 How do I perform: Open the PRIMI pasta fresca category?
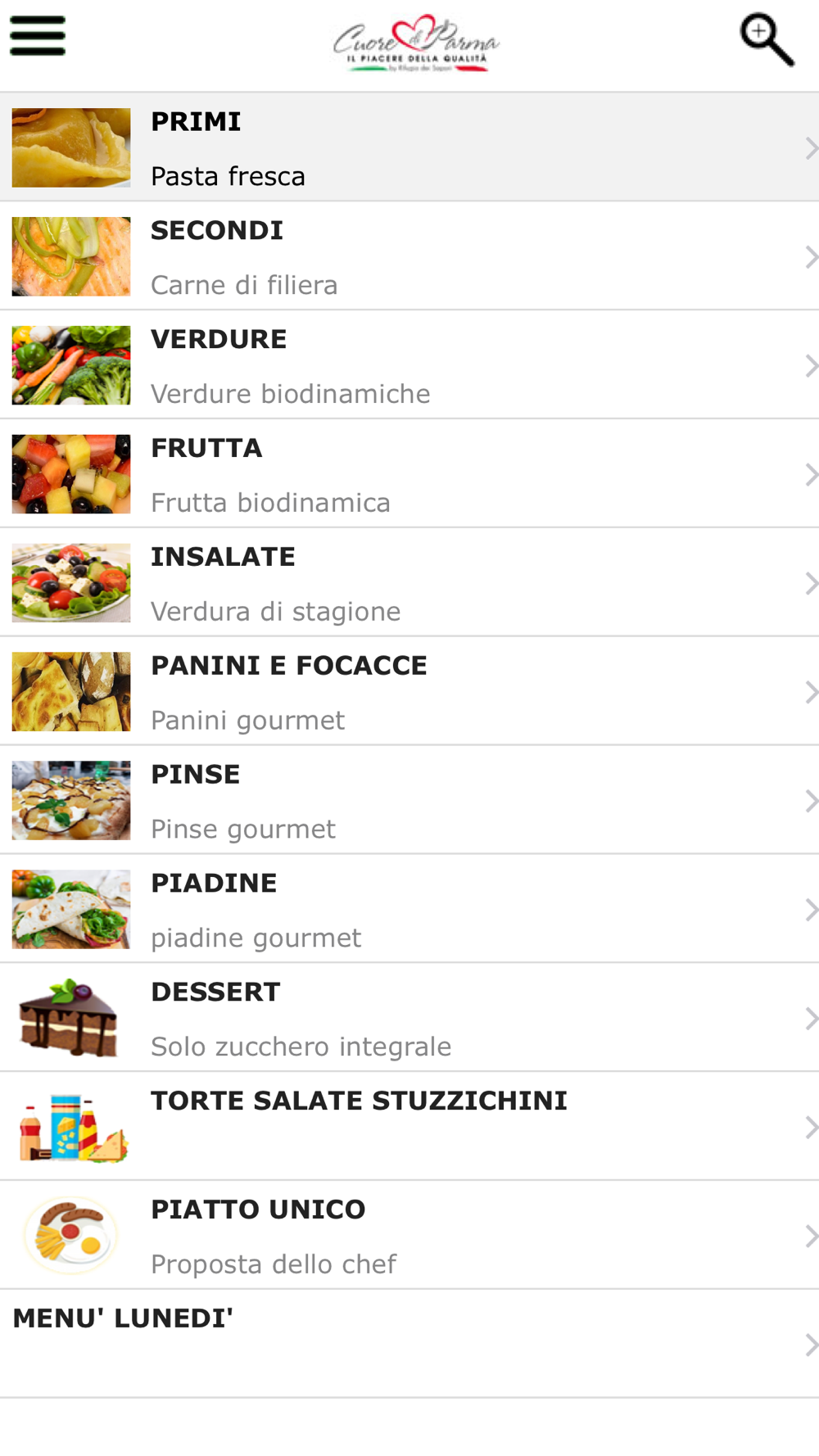pyautogui.click(x=409, y=147)
